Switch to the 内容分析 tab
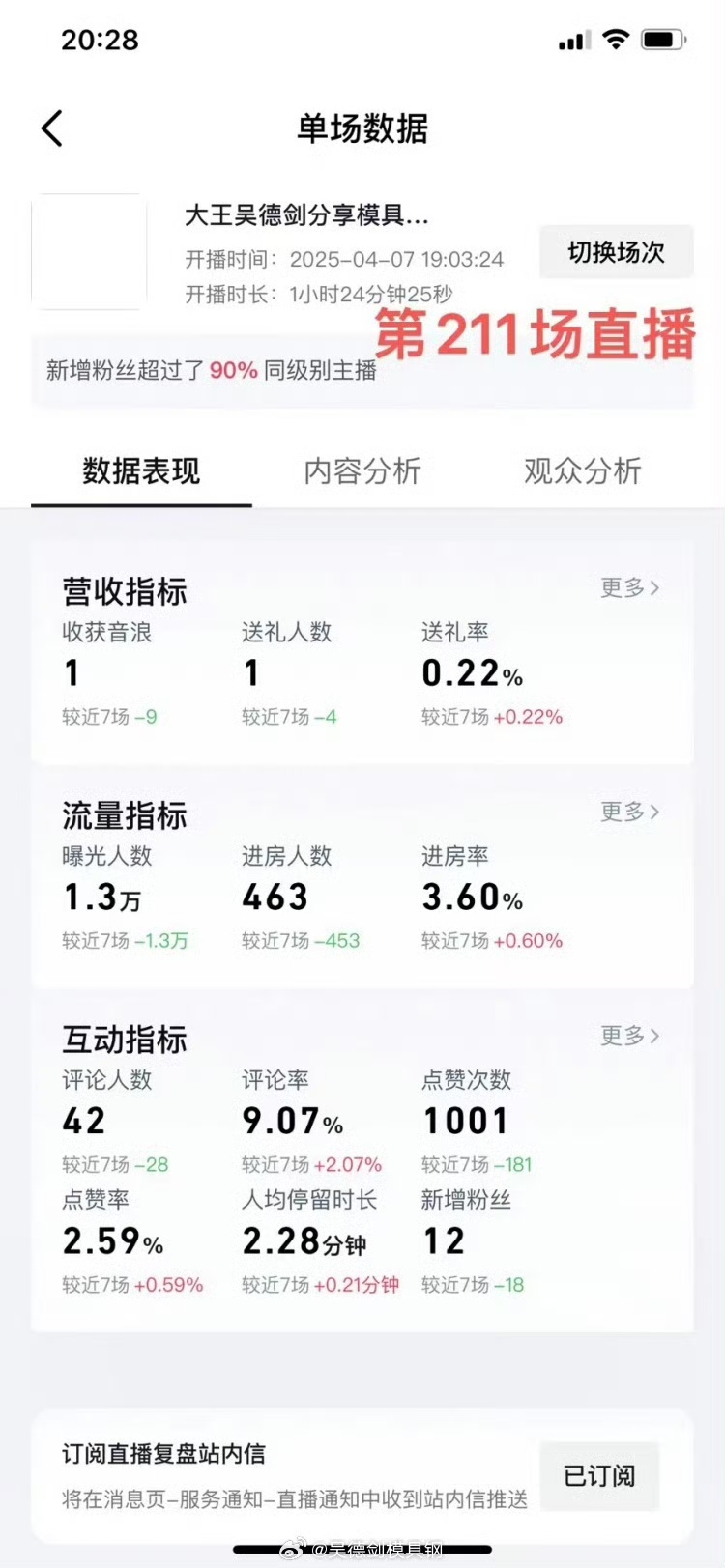 [x=362, y=471]
